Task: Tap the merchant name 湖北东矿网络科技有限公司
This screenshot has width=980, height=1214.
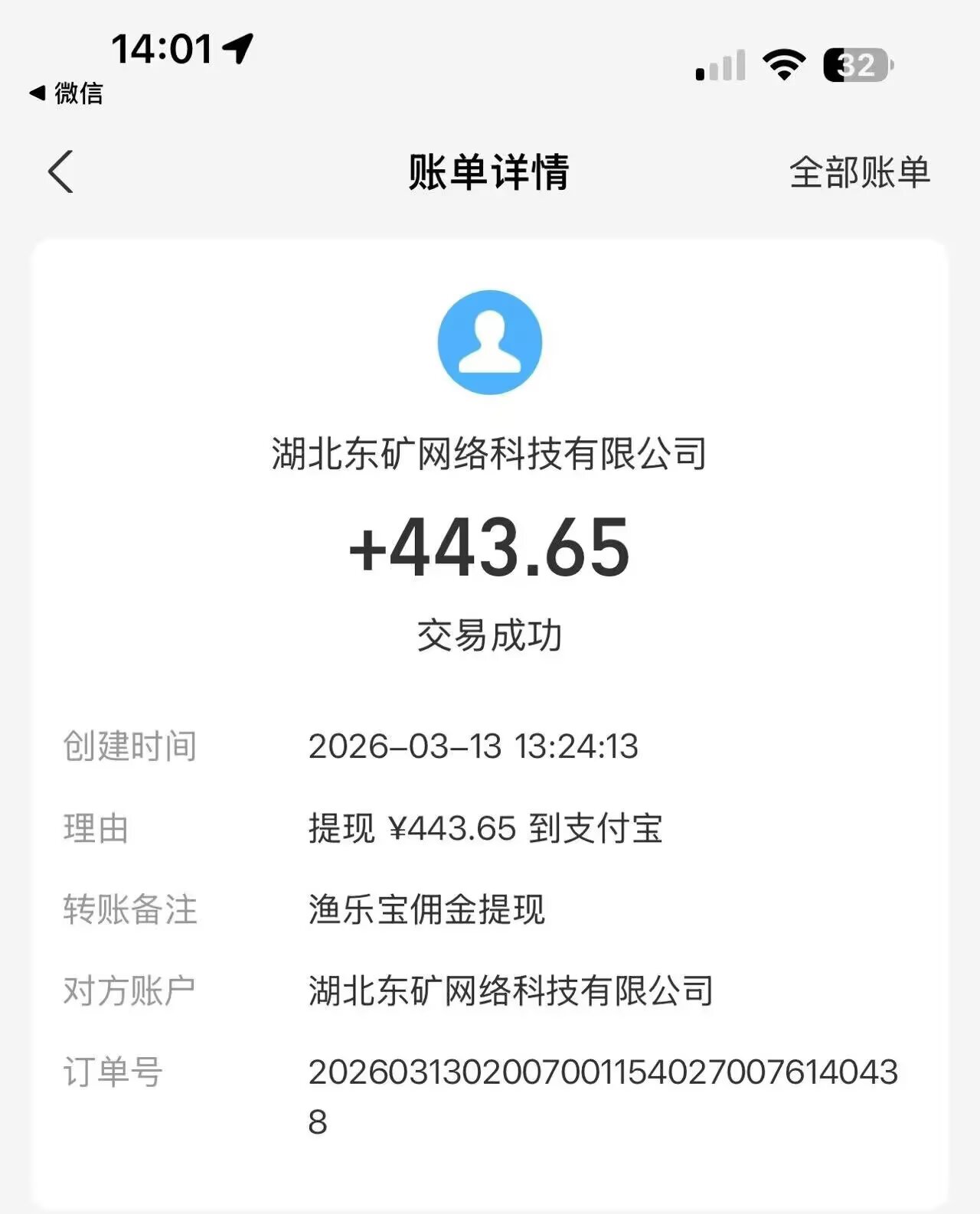Action: tap(488, 452)
